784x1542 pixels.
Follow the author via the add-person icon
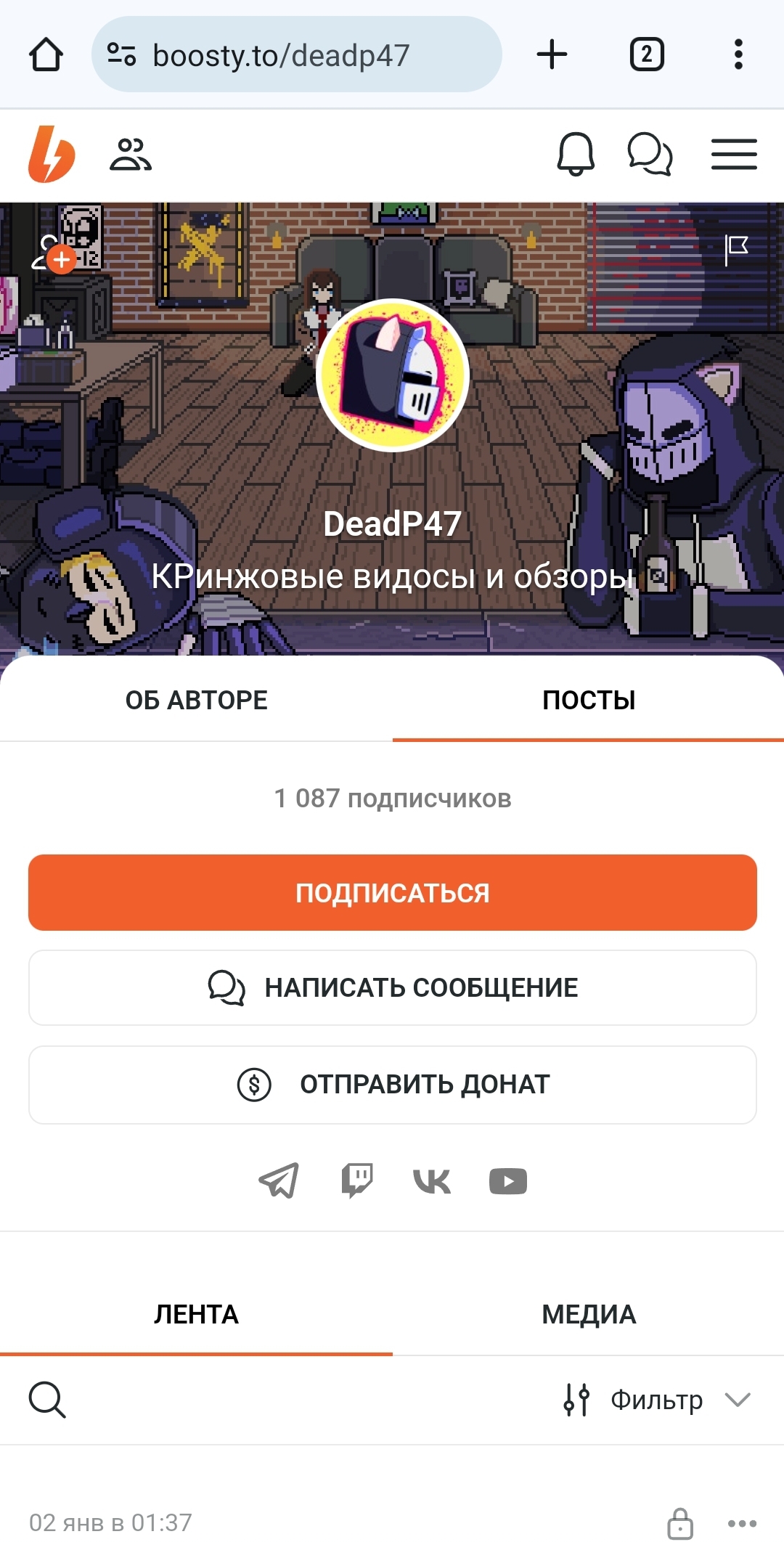(53, 253)
